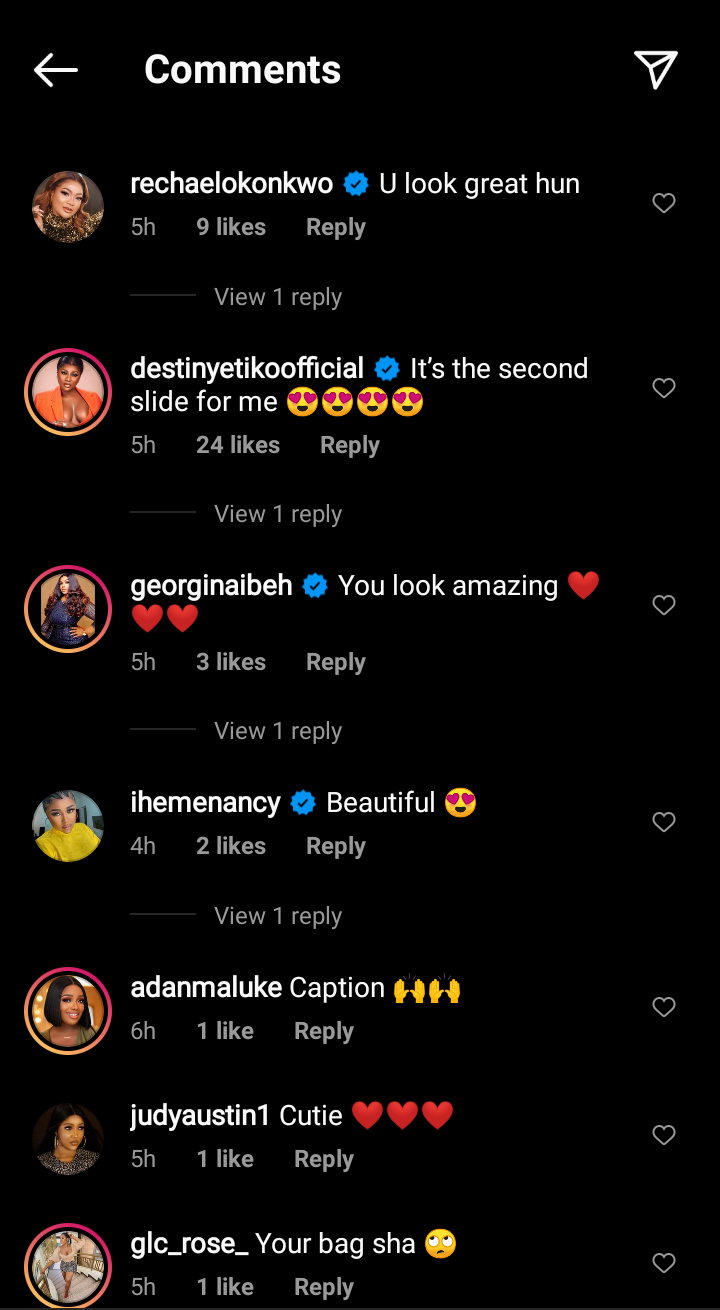Share the post via the paper plane icon
Image resolution: width=720 pixels, height=1310 pixels.
[x=656, y=70]
